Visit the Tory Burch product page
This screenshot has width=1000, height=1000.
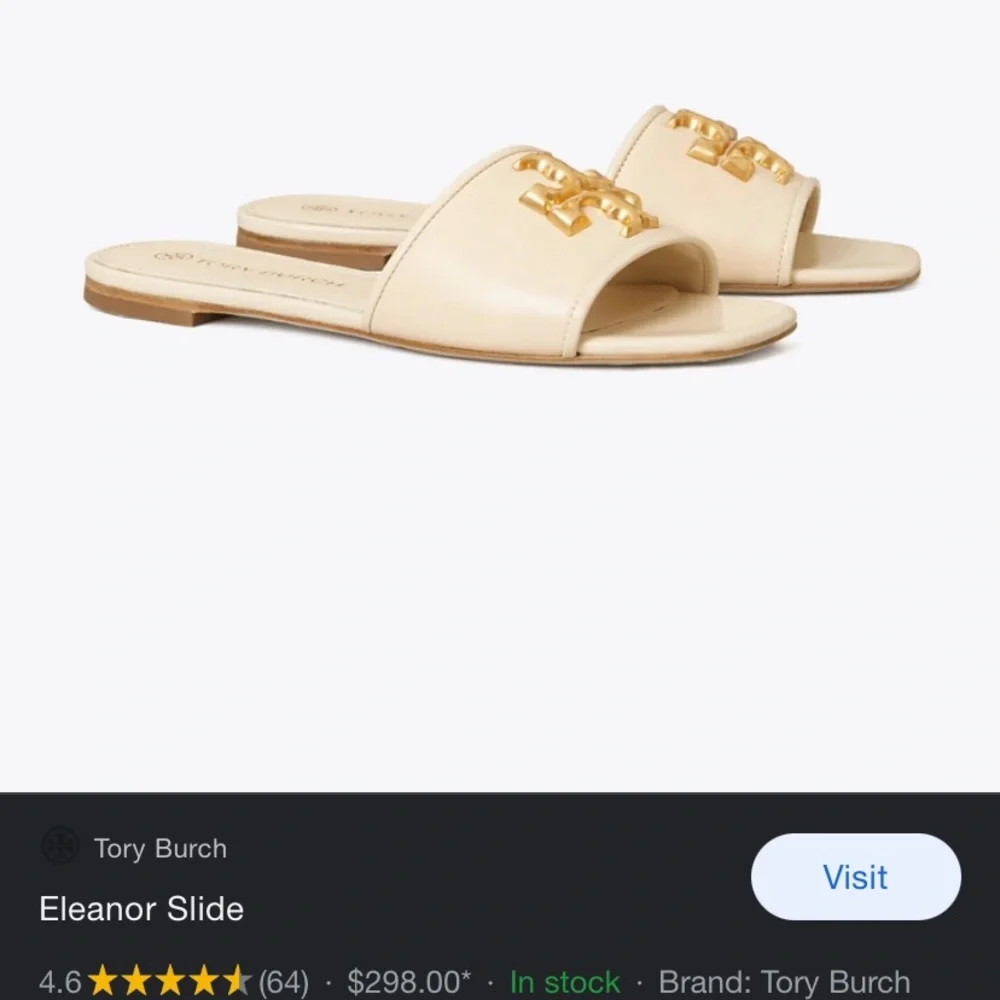[x=855, y=877]
